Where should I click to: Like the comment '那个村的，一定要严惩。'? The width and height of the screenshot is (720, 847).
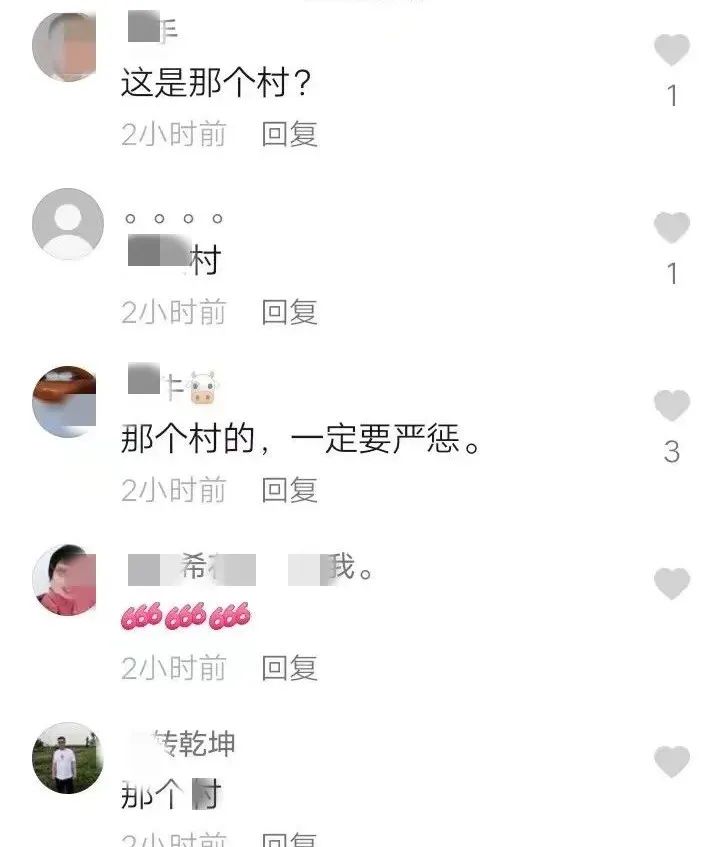pyautogui.click(x=671, y=406)
